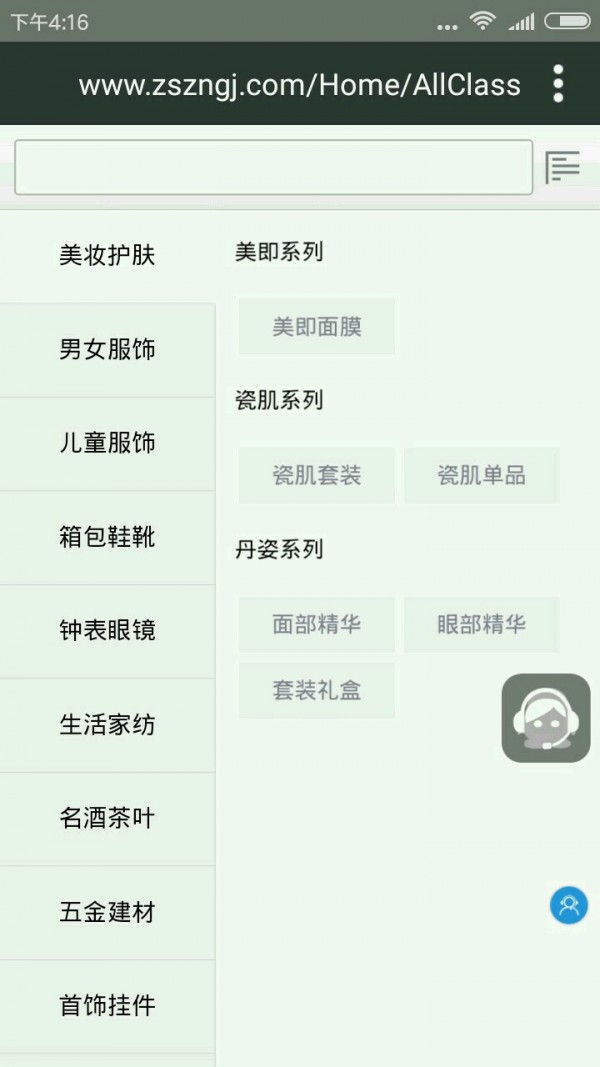Tap the search input box
The width and height of the screenshot is (600, 1067).
(x=273, y=167)
